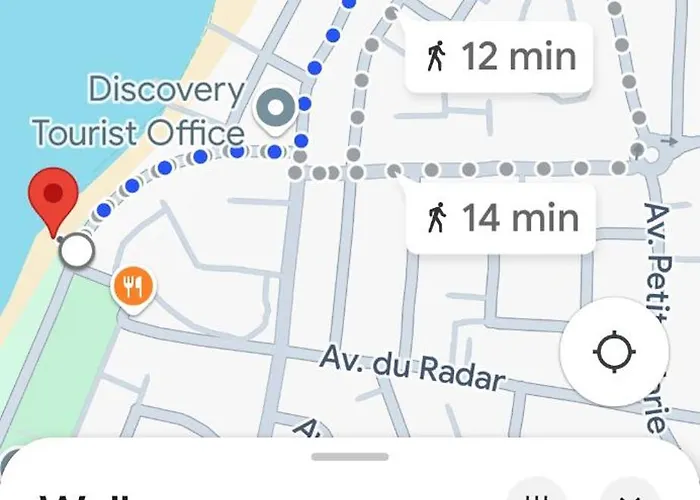Expand the bottom sheet handle
This screenshot has width=700, height=500.
[x=349, y=457]
